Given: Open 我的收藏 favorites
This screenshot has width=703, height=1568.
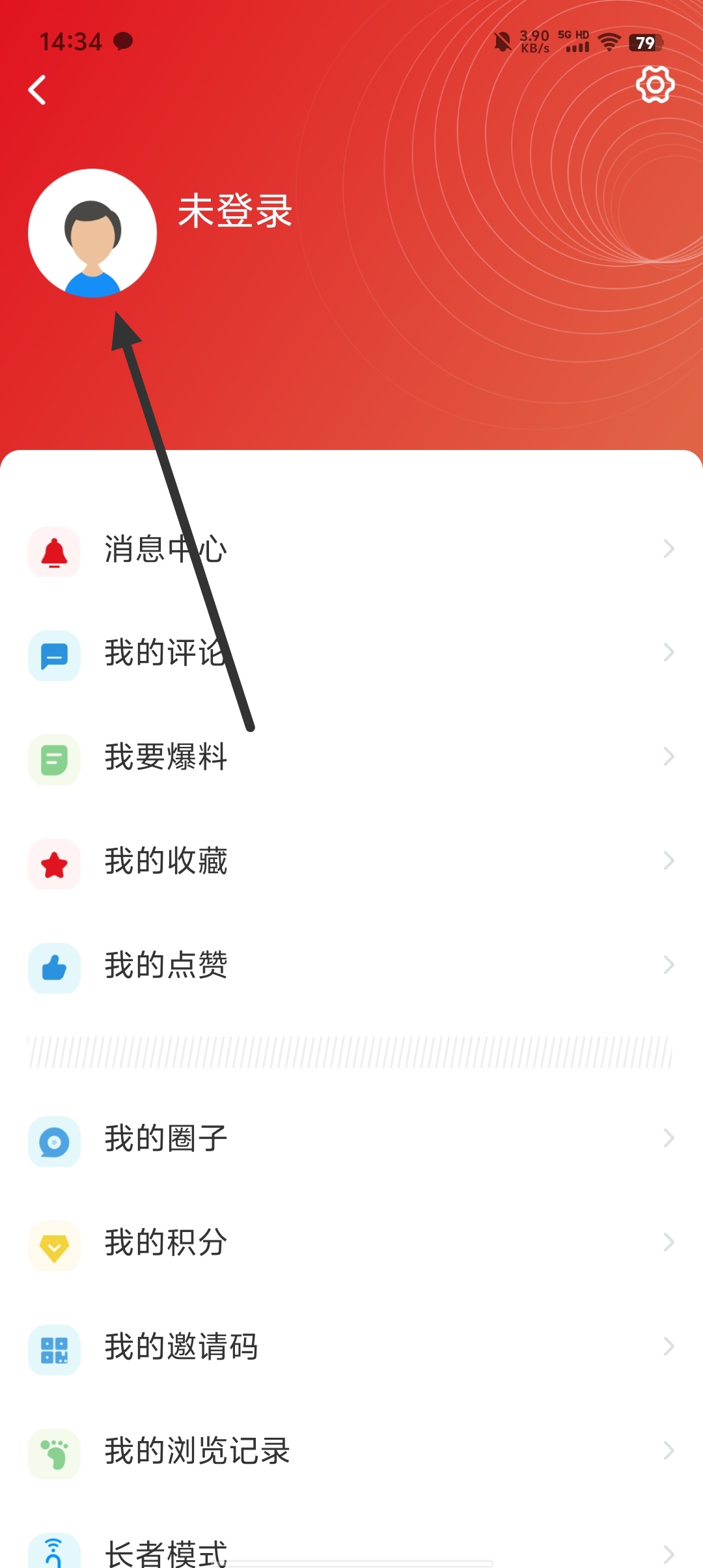Looking at the screenshot, I should [x=351, y=861].
